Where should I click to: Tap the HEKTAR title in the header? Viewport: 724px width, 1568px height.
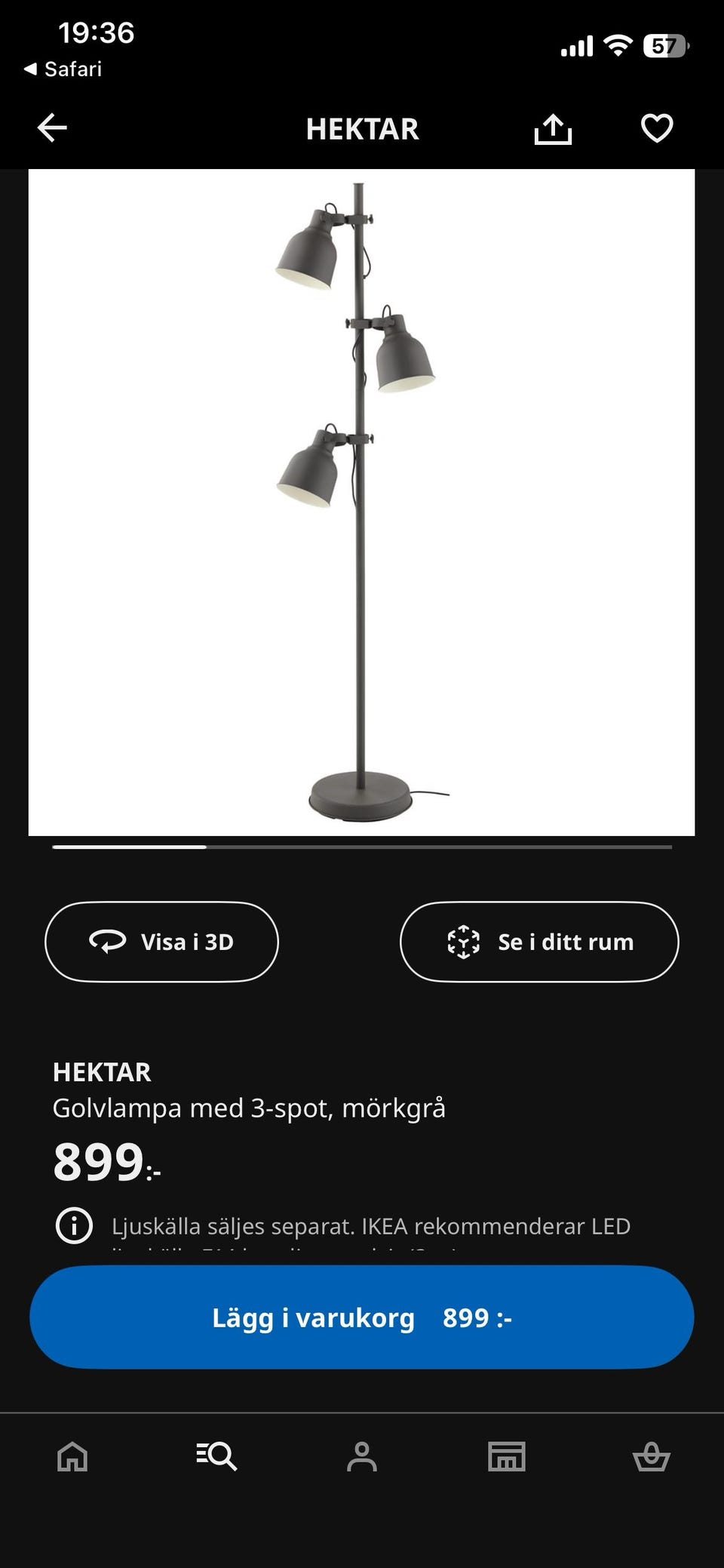[363, 128]
